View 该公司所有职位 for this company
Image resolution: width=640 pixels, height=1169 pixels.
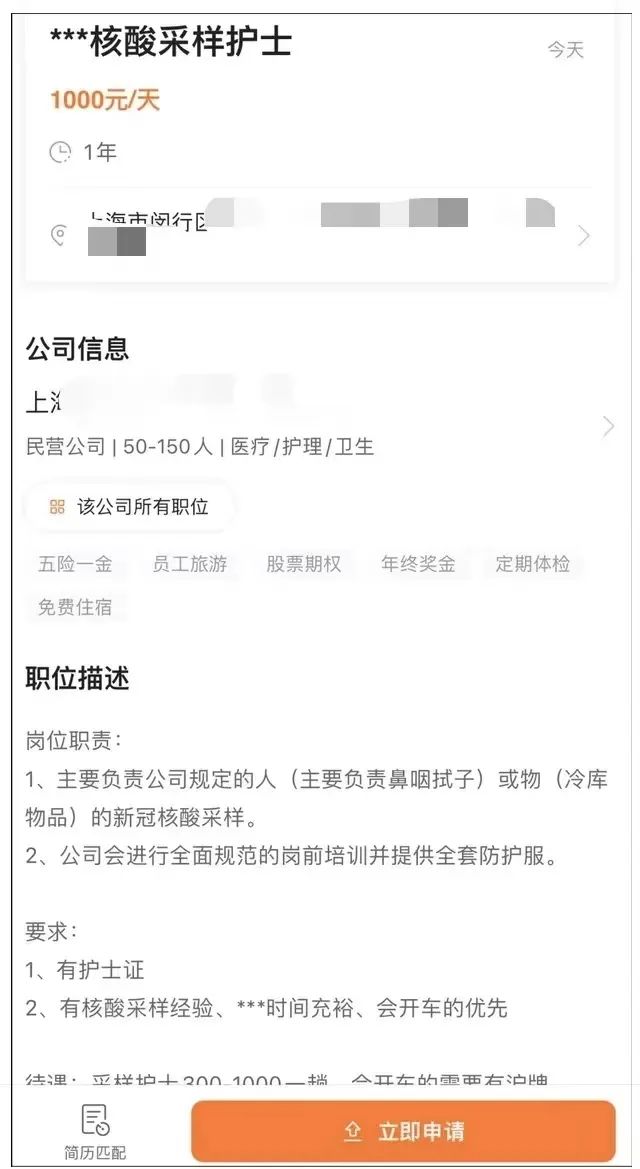[130, 507]
